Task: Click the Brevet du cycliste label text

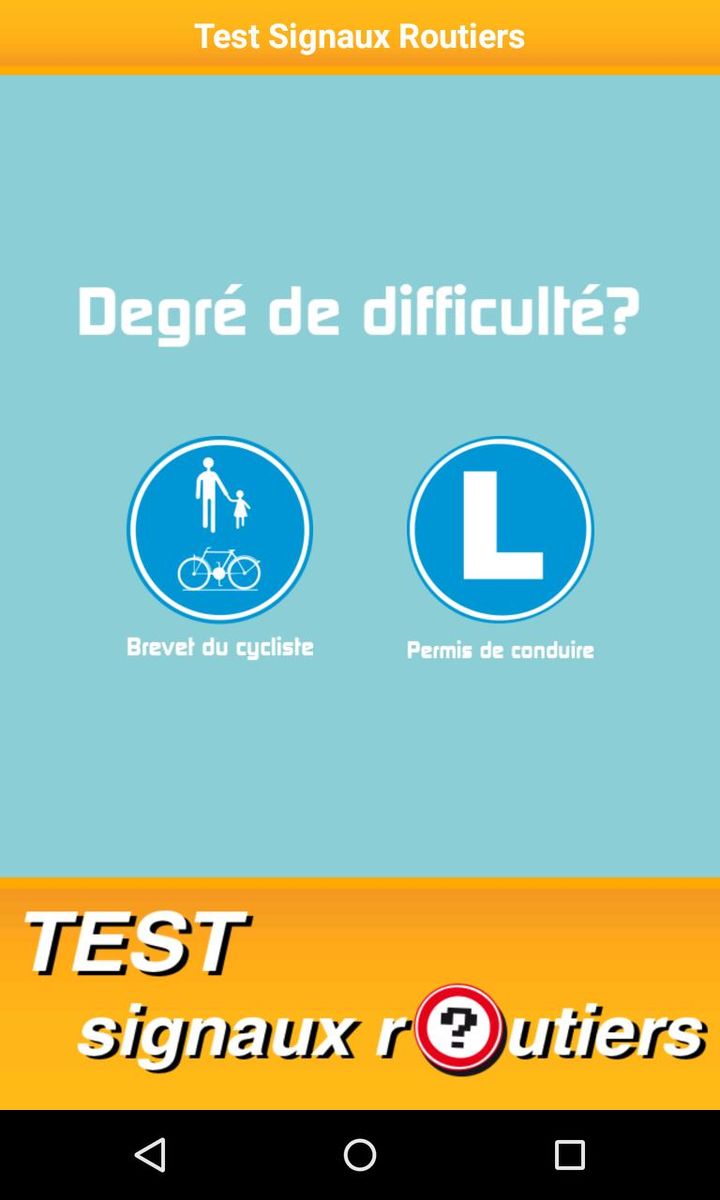Action: click(x=220, y=646)
